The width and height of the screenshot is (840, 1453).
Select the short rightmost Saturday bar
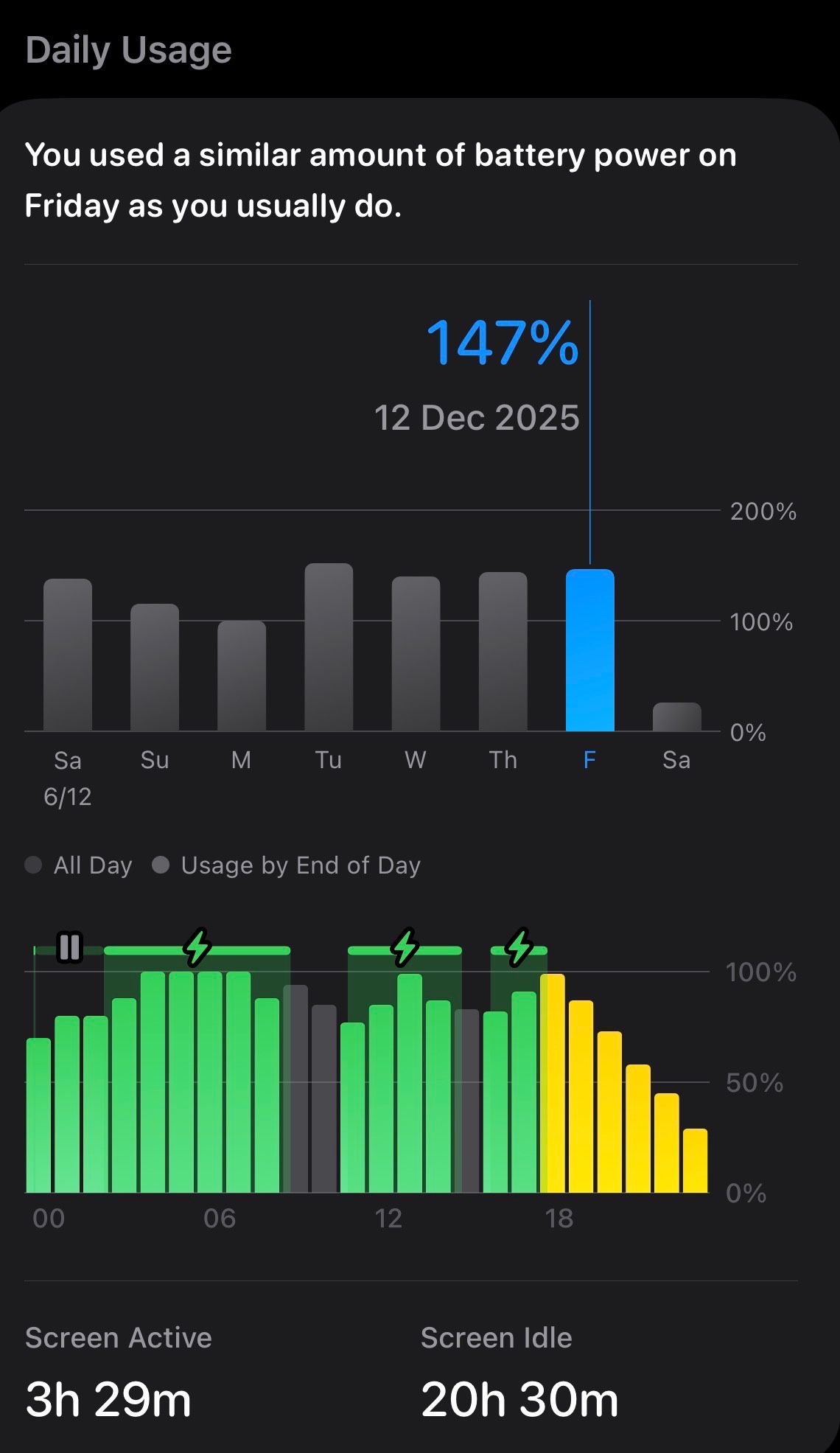coord(676,718)
